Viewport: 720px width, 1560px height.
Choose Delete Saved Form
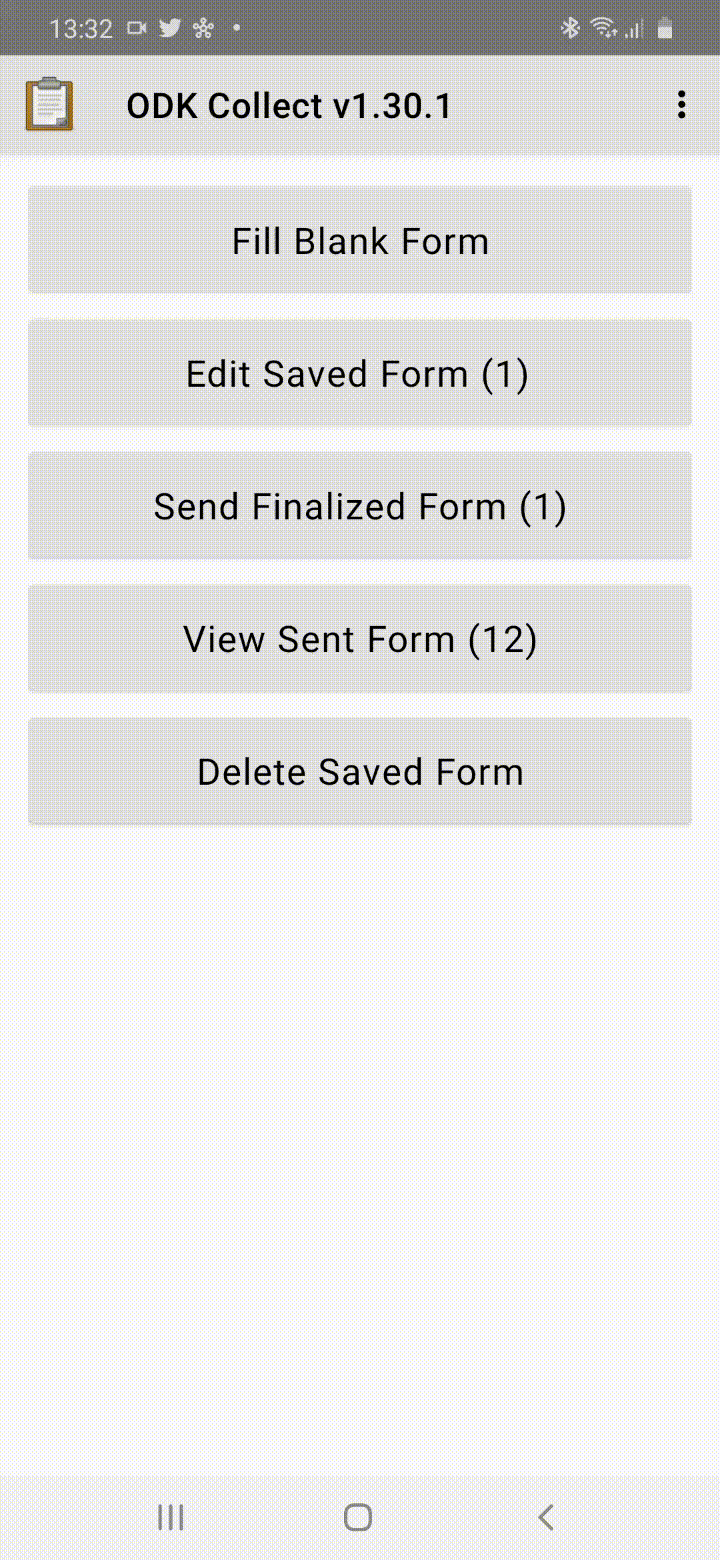[360, 772]
